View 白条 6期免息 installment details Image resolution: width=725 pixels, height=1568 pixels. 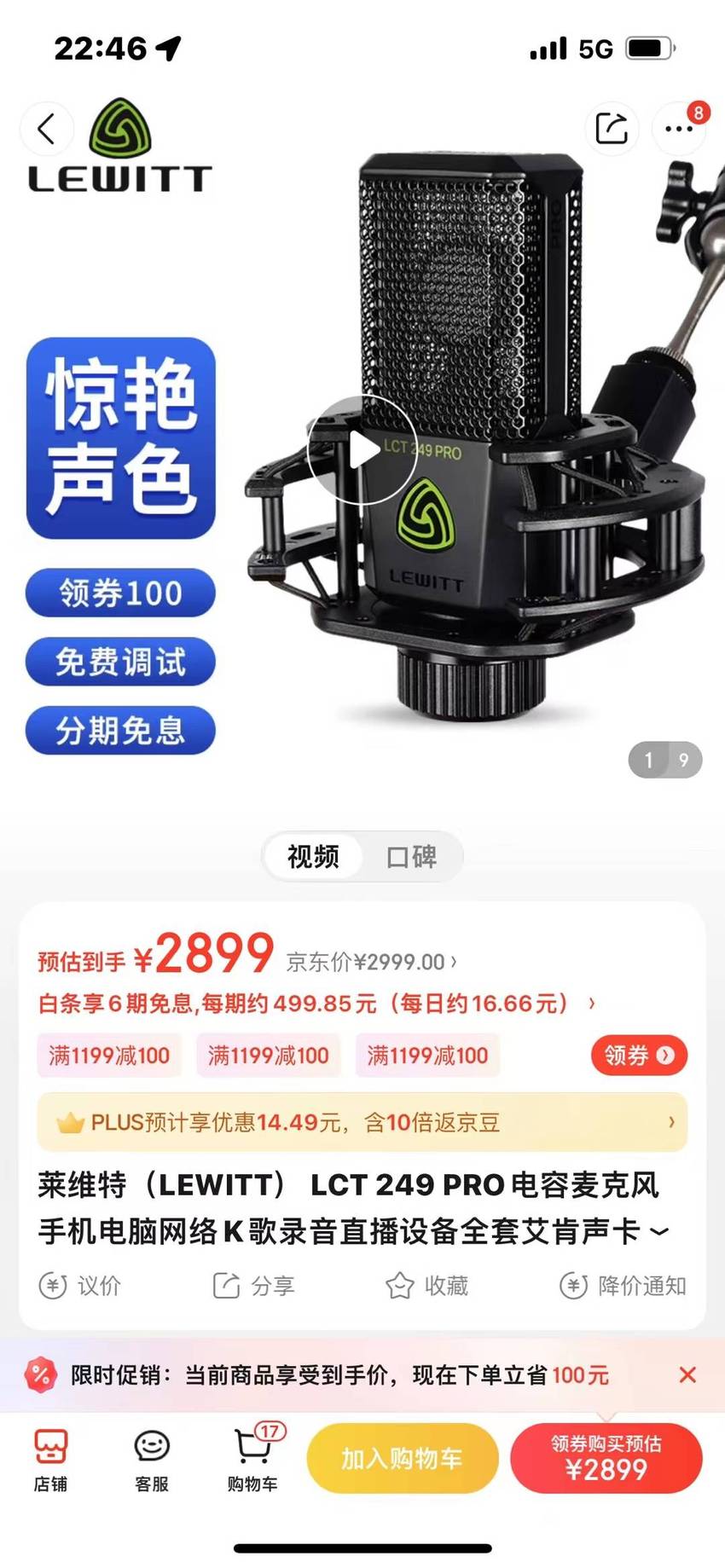coord(316,1004)
